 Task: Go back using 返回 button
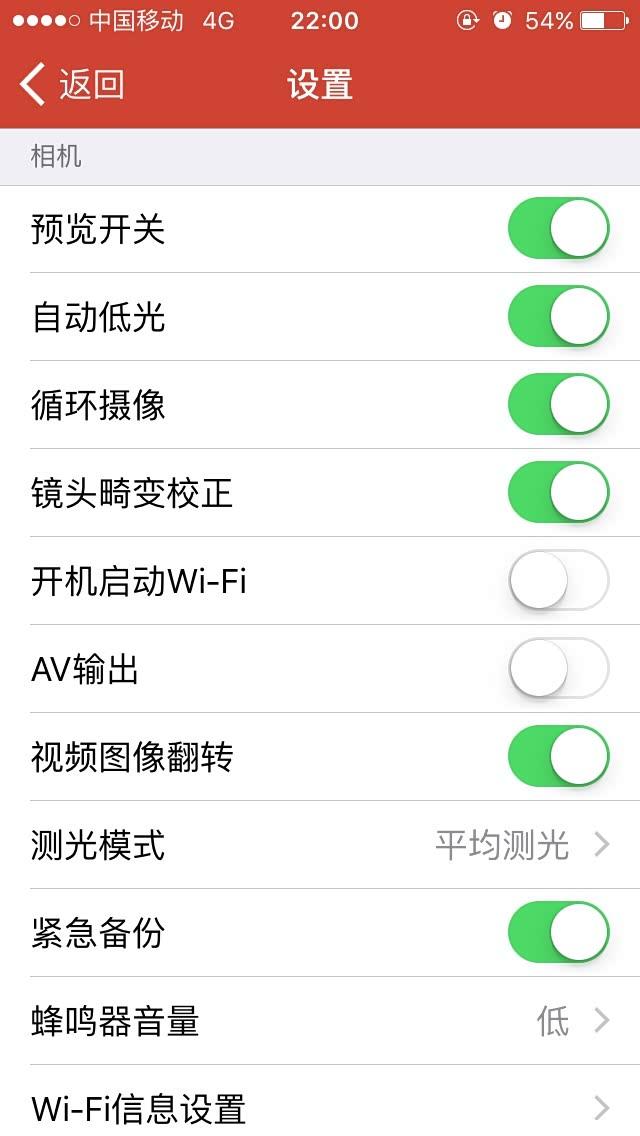[72, 85]
